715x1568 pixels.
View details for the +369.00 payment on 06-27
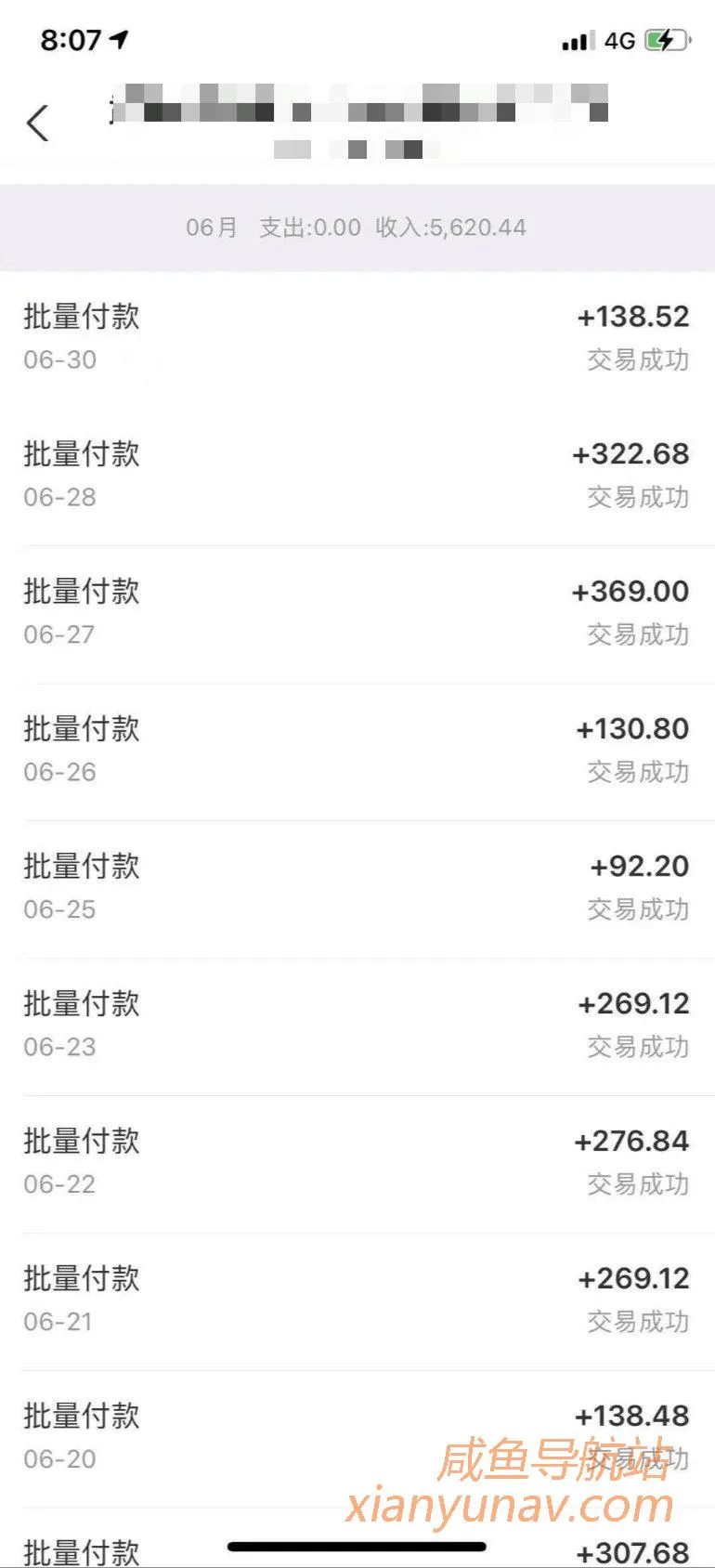(x=357, y=612)
